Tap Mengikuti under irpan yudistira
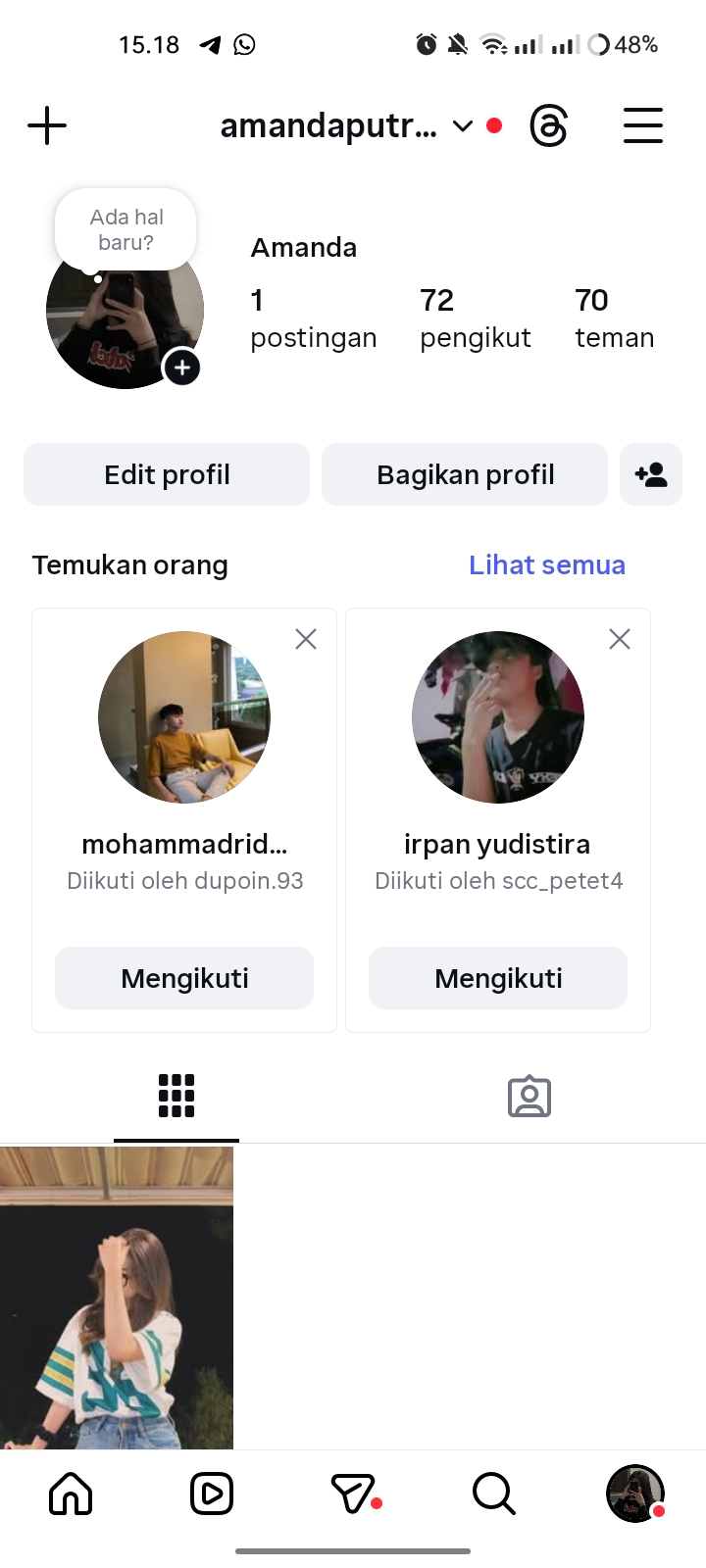This screenshot has height=1568, width=706. point(498,978)
